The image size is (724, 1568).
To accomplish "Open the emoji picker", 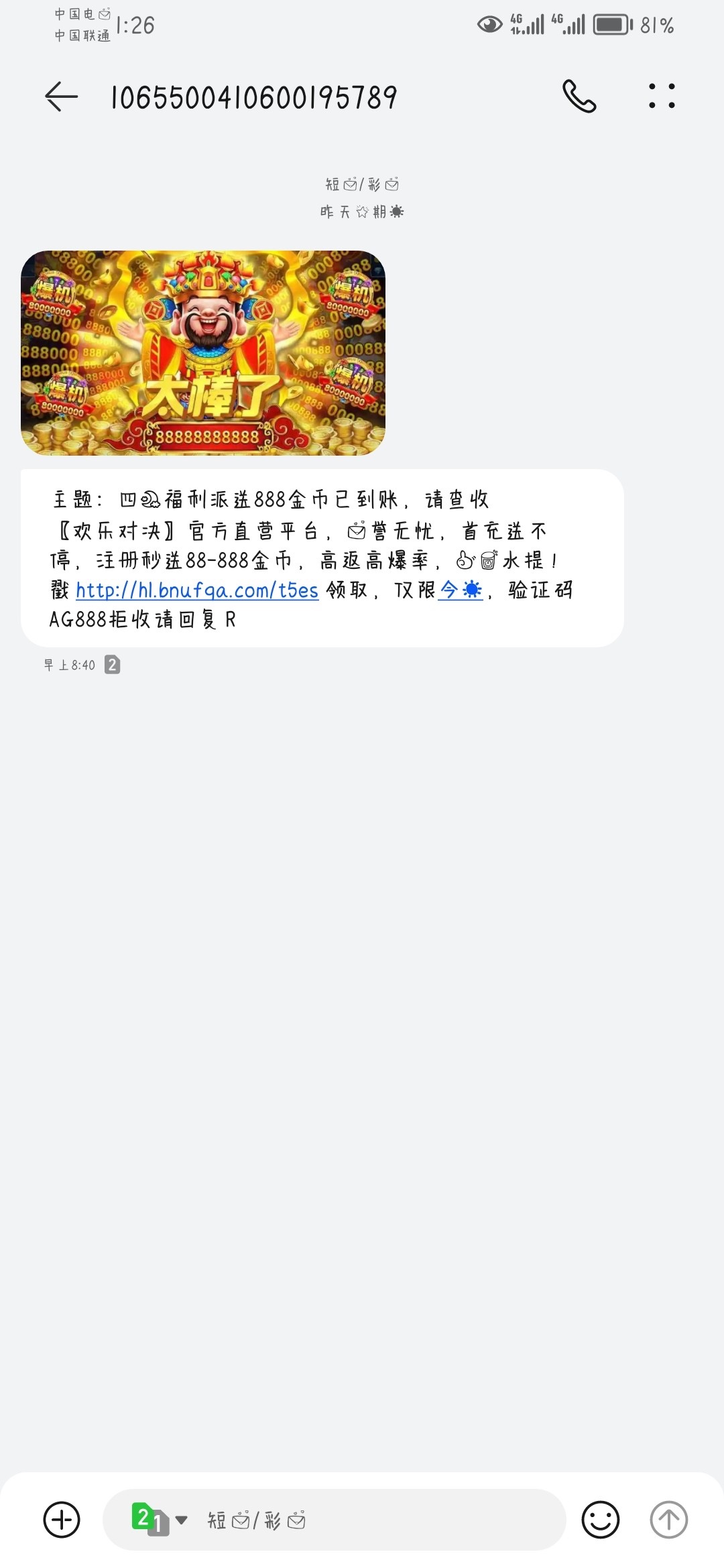I will [x=600, y=1519].
